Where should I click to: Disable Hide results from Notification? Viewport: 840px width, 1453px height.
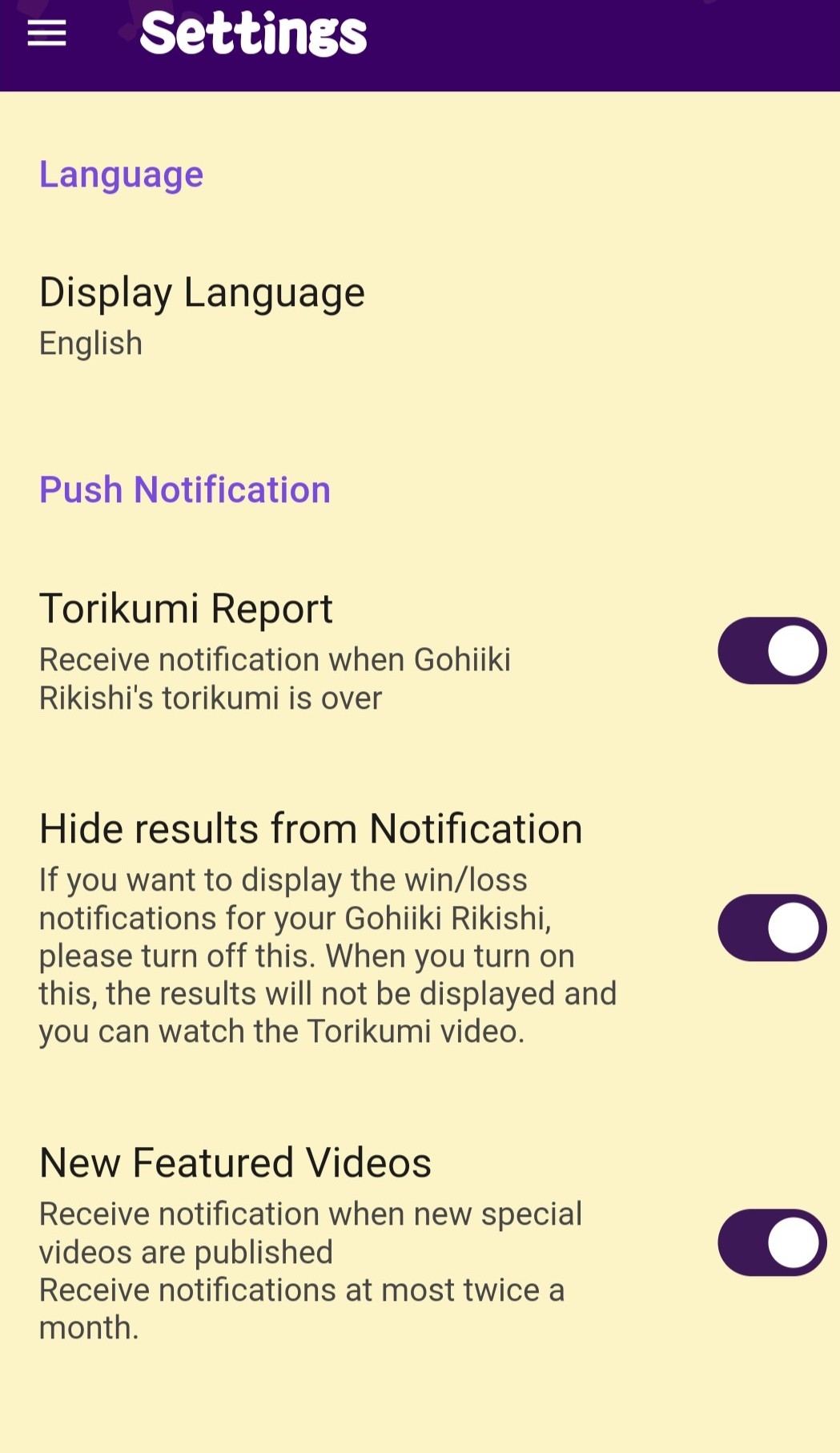click(x=771, y=928)
